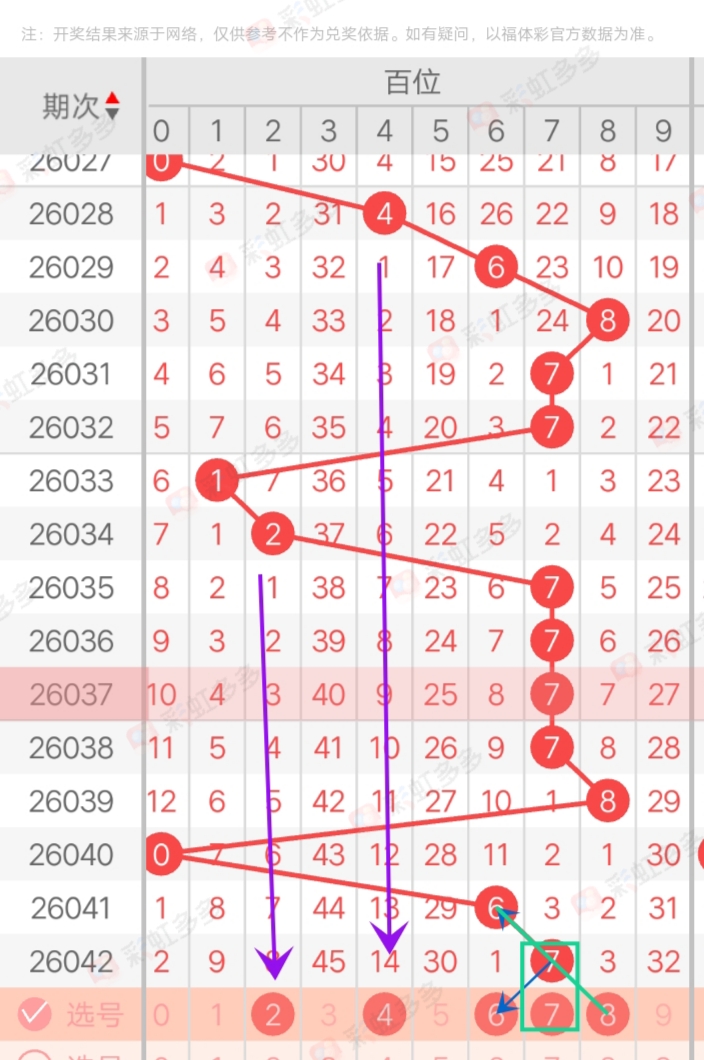This screenshot has width=704, height=1060.
Task: Unselect number 6 in the 选号 row
Action: [x=497, y=1016]
